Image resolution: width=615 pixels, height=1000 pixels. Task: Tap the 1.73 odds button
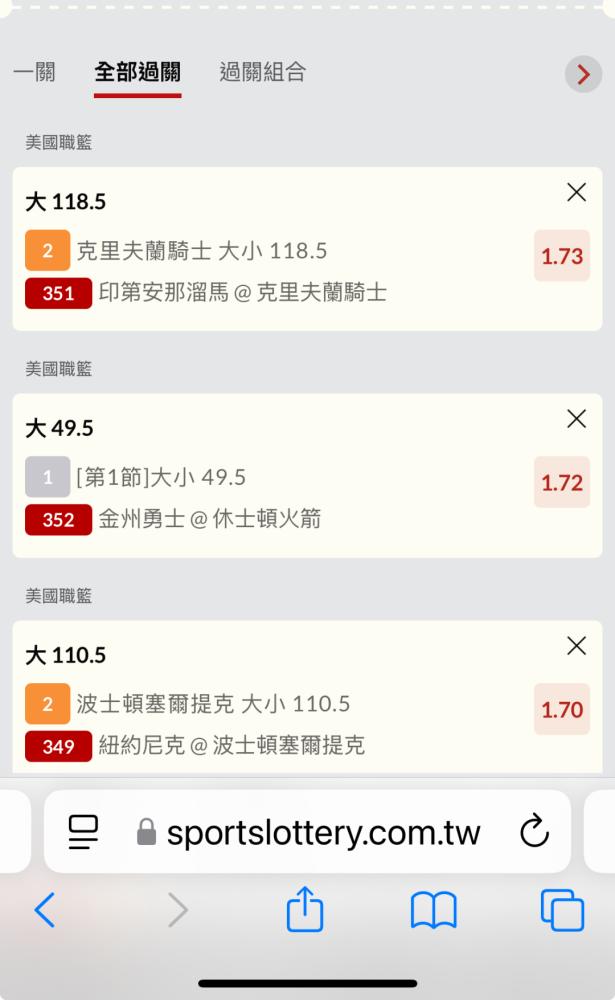562,256
